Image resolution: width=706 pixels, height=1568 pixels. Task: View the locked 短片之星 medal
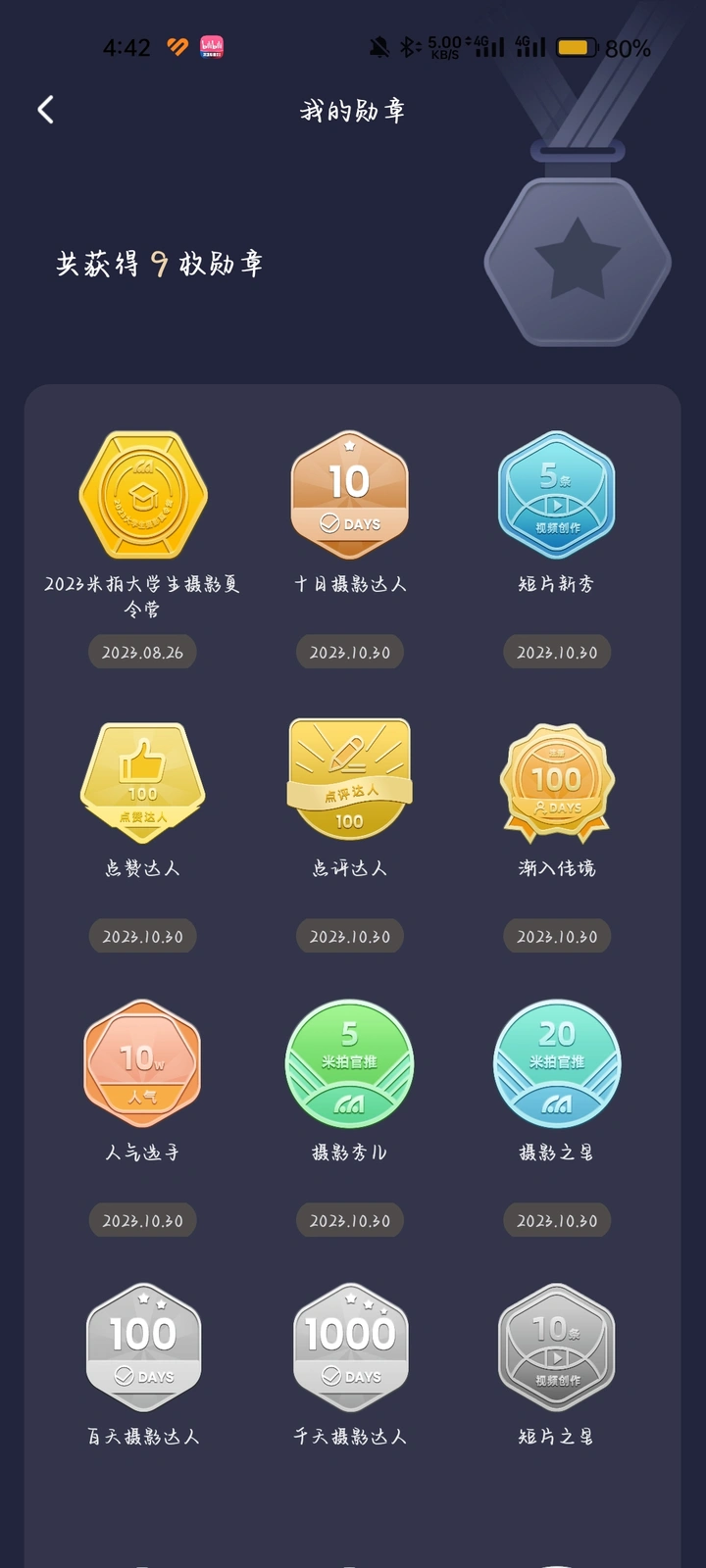pos(556,1348)
